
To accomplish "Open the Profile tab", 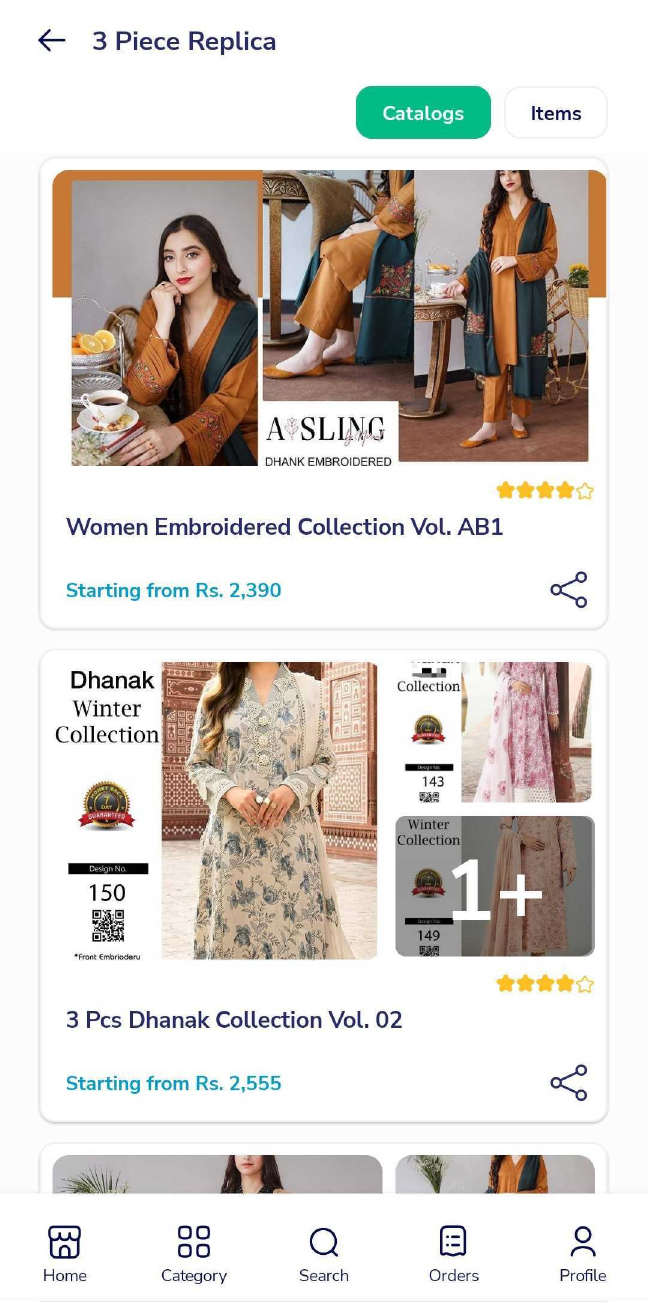I will (583, 1254).
